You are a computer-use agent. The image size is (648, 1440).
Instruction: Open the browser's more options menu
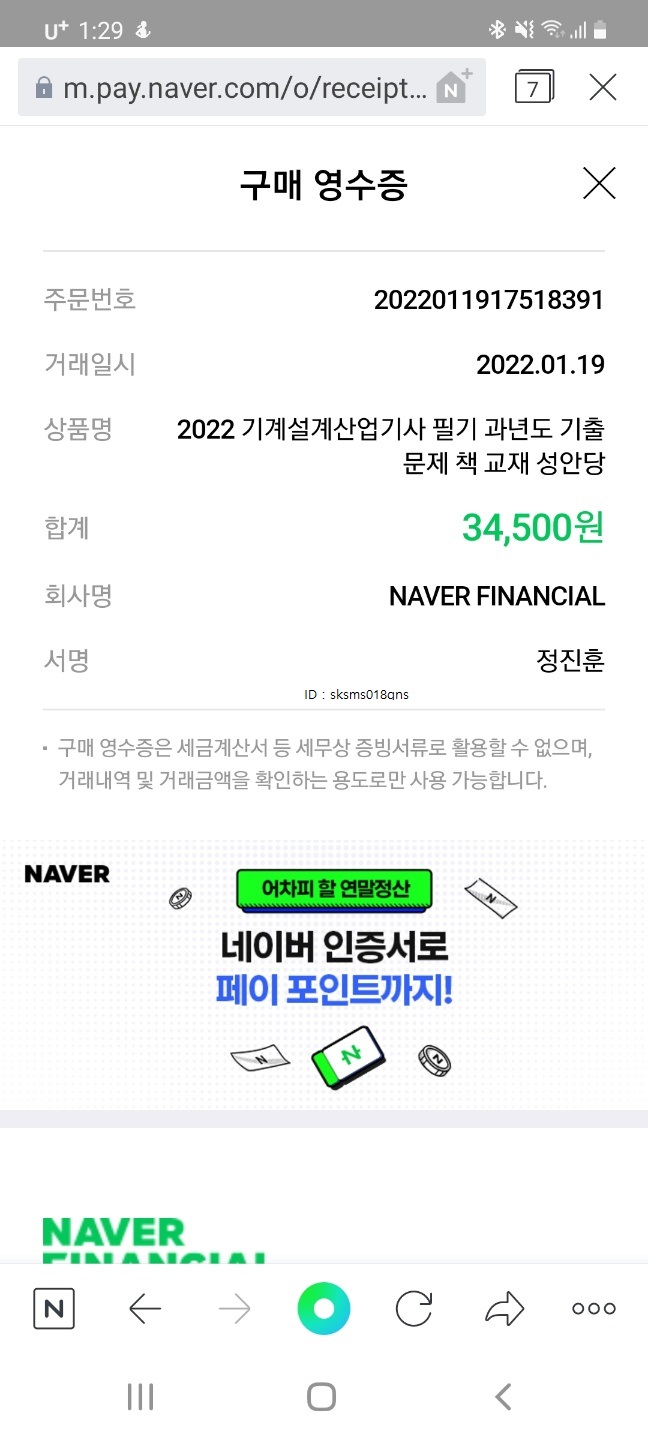[593, 1308]
